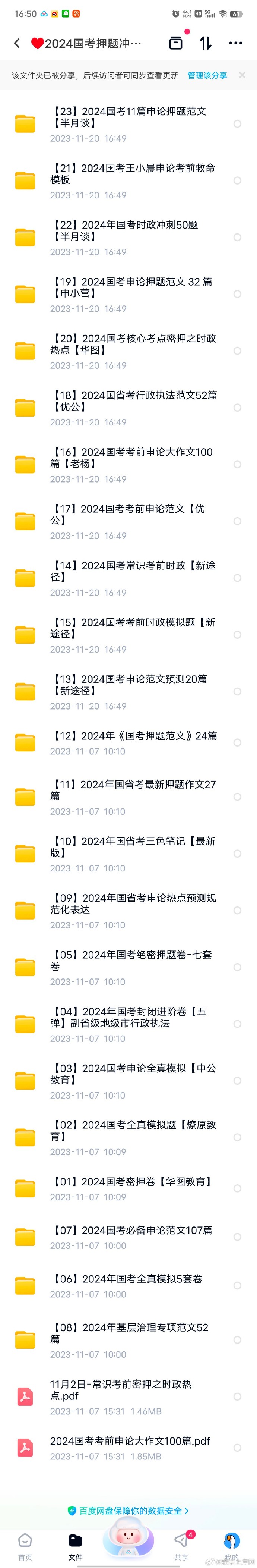Open the sort order icon
This screenshot has width=257, height=1568.
coord(206,43)
